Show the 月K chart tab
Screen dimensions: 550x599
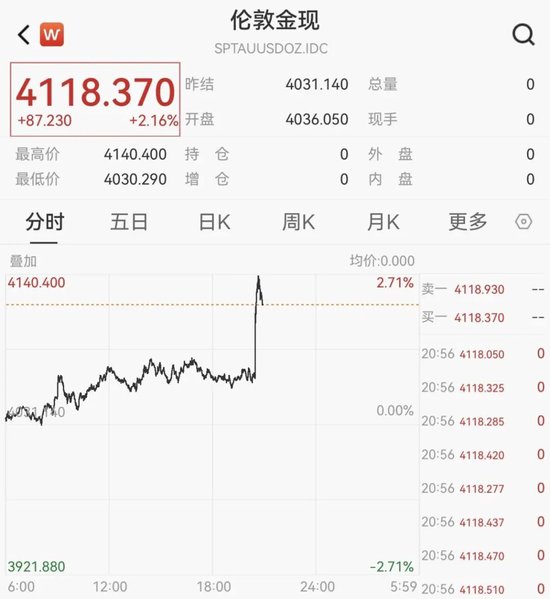coord(383,222)
